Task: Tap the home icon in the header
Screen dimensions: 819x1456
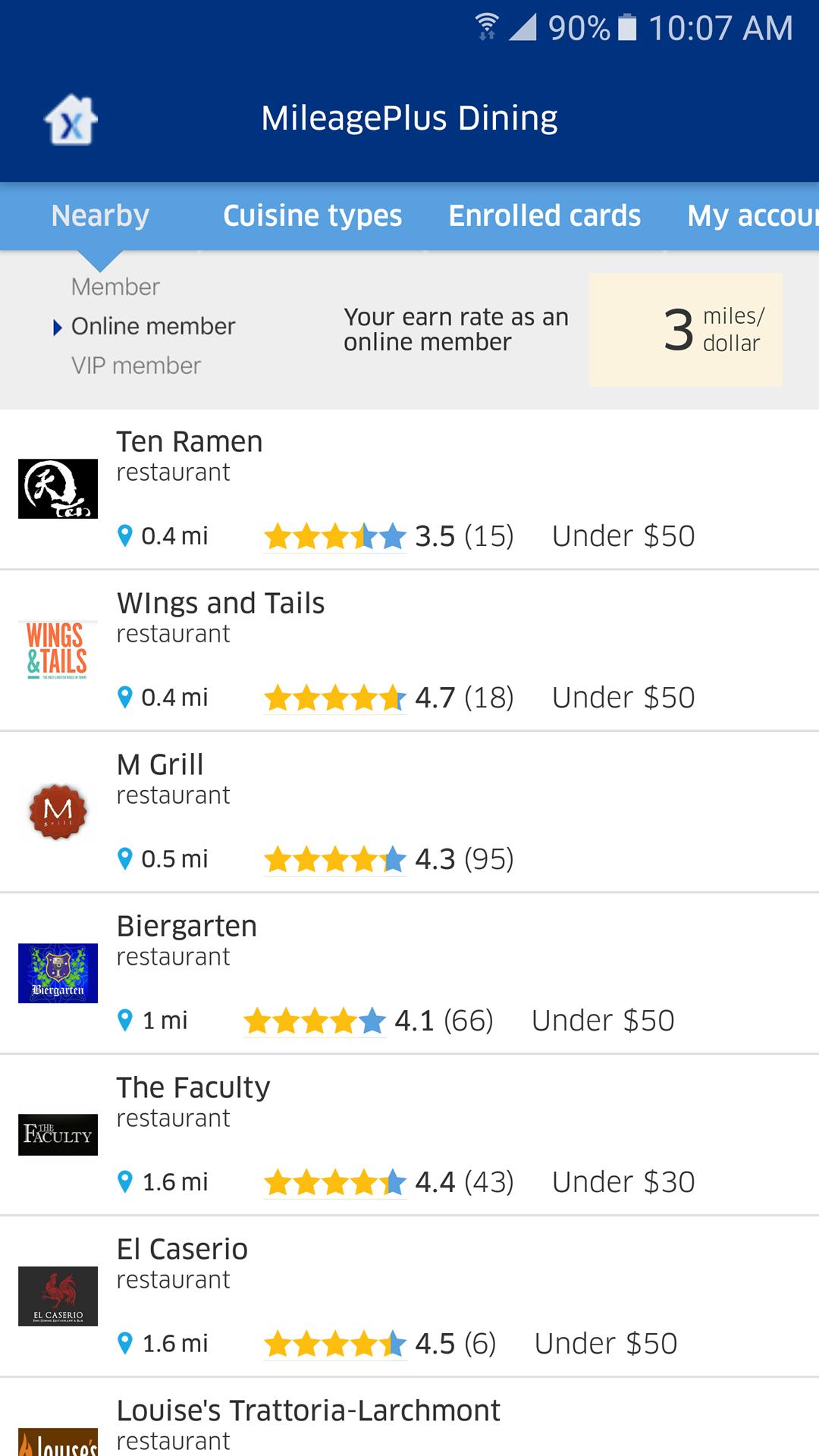Action: 71,120
